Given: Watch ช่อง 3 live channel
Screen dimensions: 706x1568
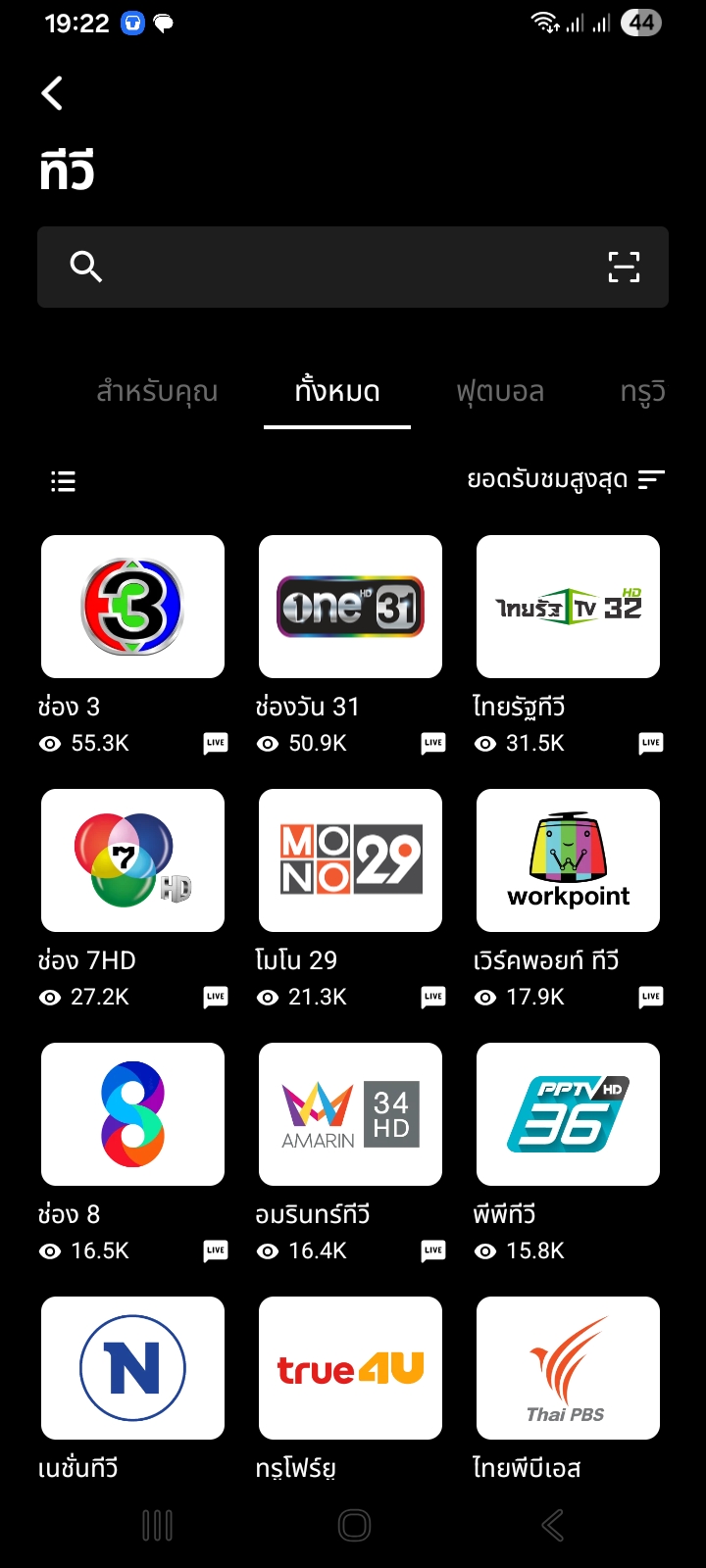Looking at the screenshot, I should [132, 607].
